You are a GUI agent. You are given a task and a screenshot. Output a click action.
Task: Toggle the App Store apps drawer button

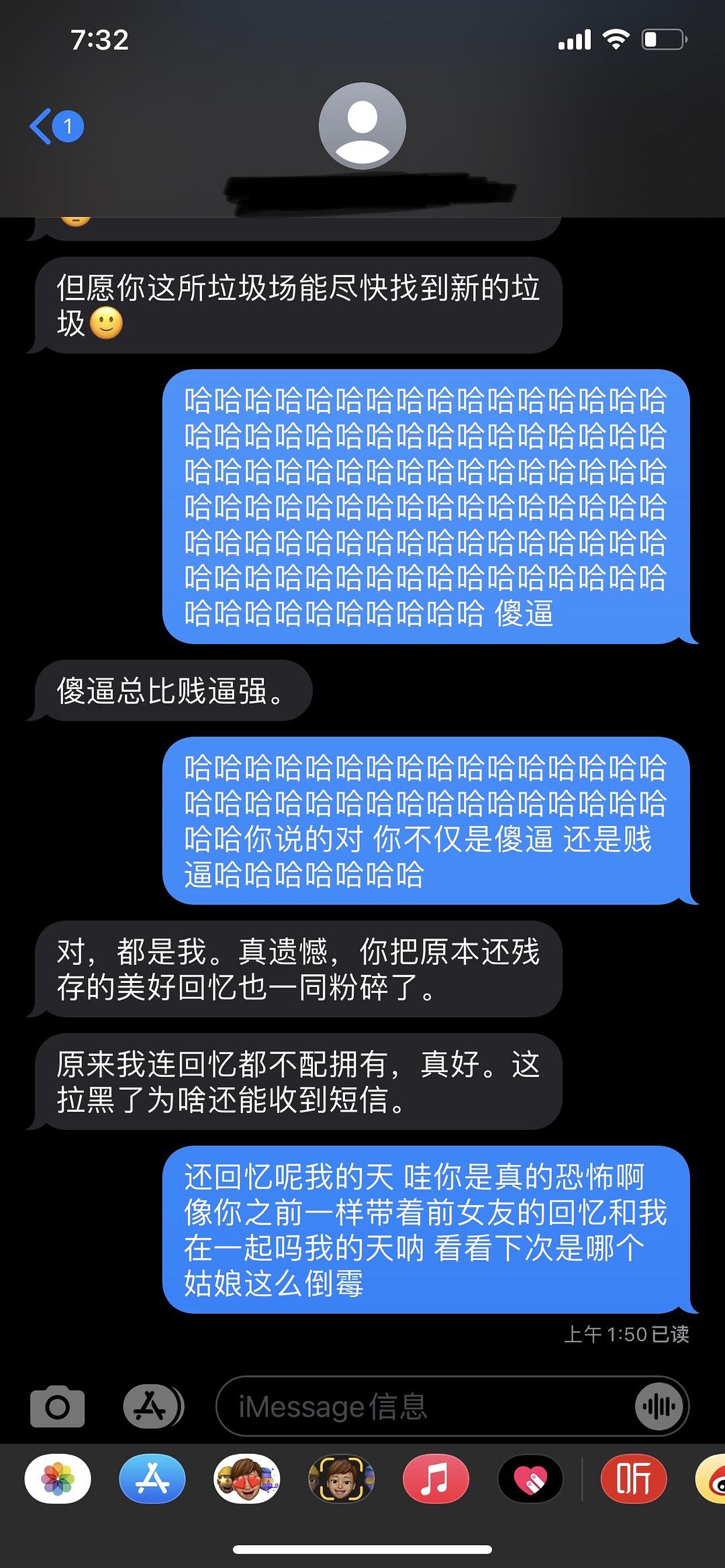point(153,1406)
